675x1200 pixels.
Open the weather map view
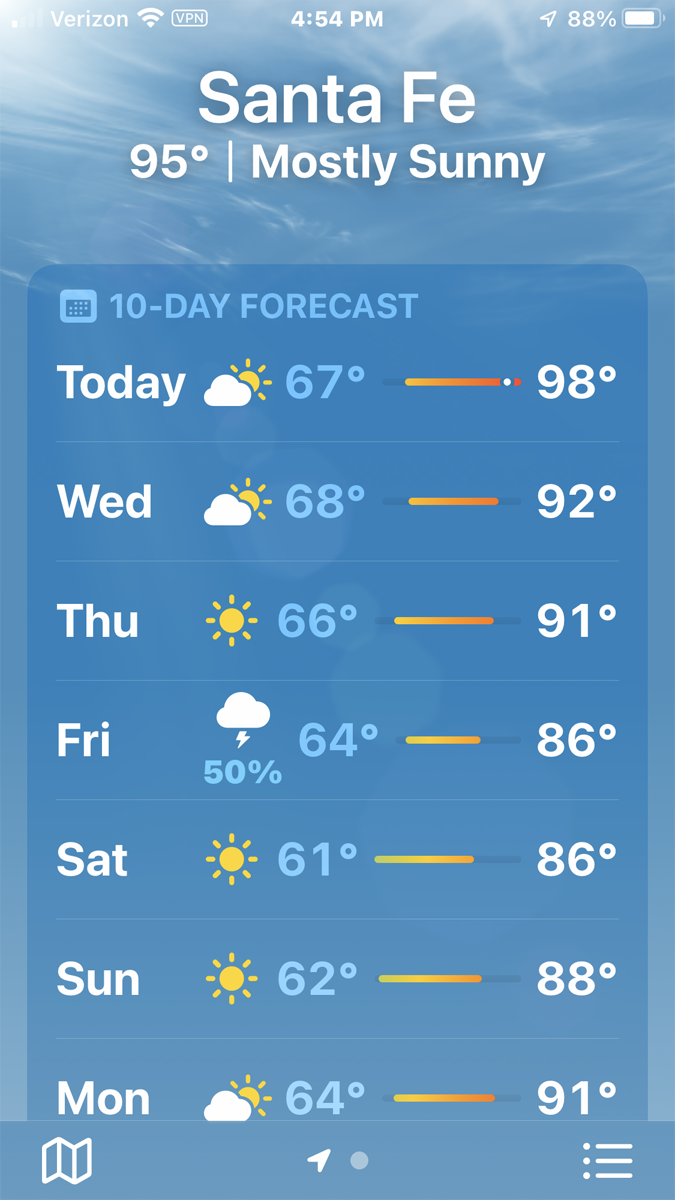[67, 1161]
